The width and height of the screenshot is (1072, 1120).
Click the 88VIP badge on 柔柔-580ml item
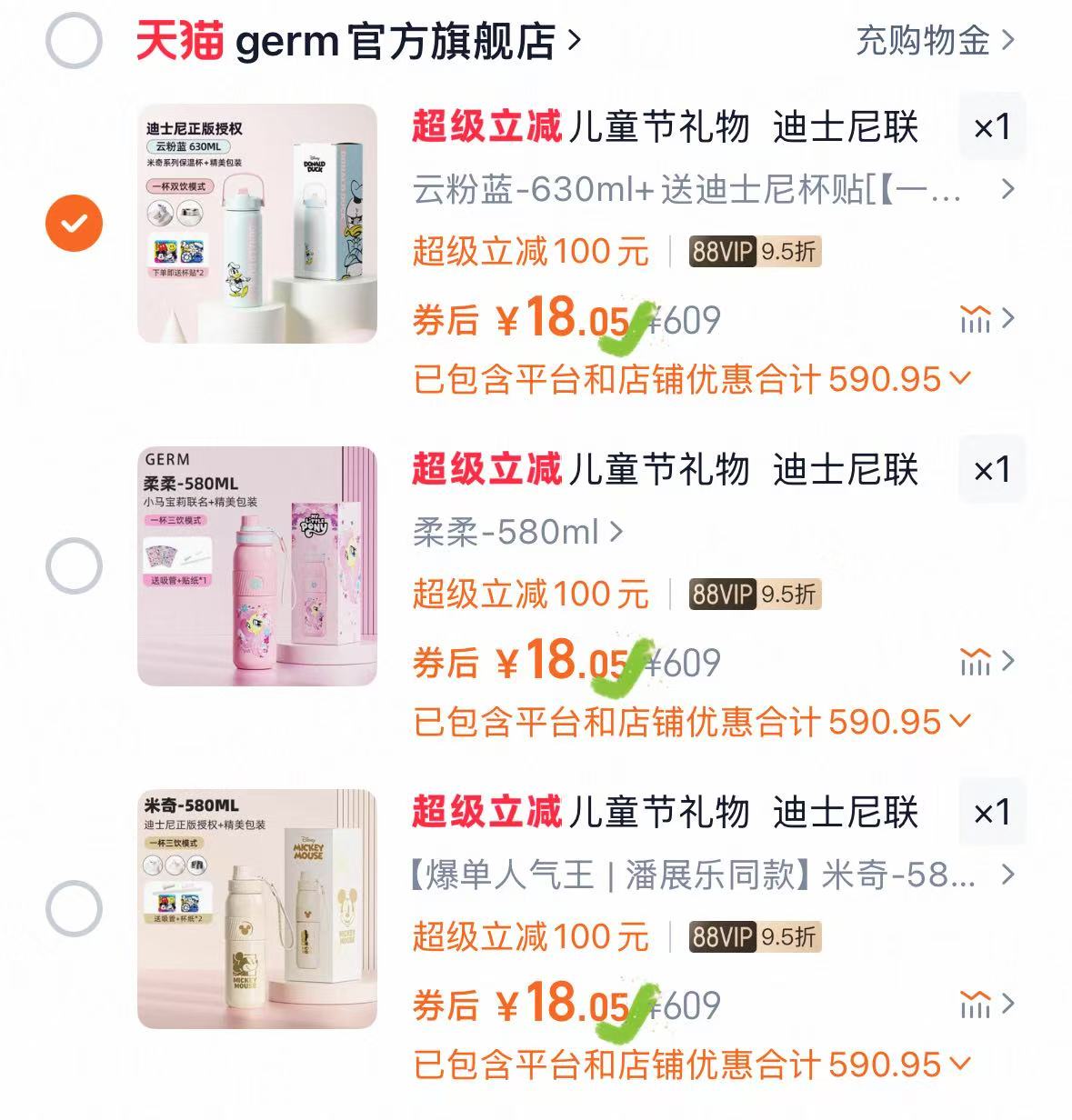pyautogui.click(x=753, y=596)
